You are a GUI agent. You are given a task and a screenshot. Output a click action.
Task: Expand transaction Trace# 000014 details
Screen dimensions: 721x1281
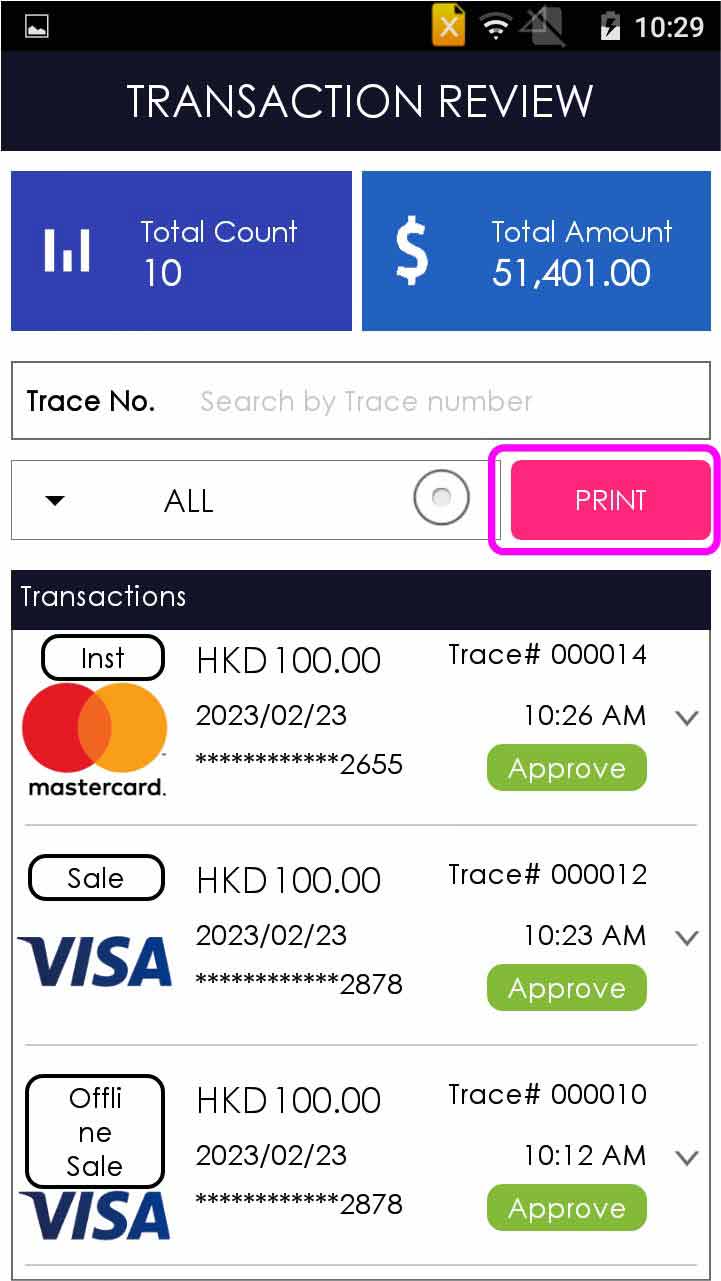[686, 717]
